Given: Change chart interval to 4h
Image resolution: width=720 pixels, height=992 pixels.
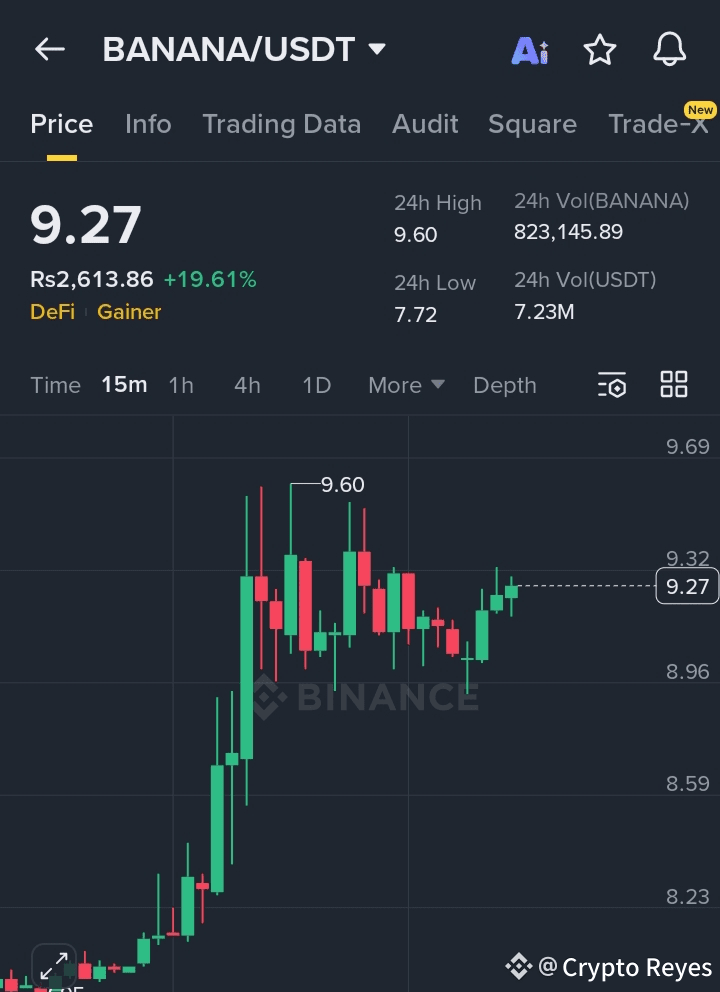Looking at the screenshot, I should click(247, 385).
